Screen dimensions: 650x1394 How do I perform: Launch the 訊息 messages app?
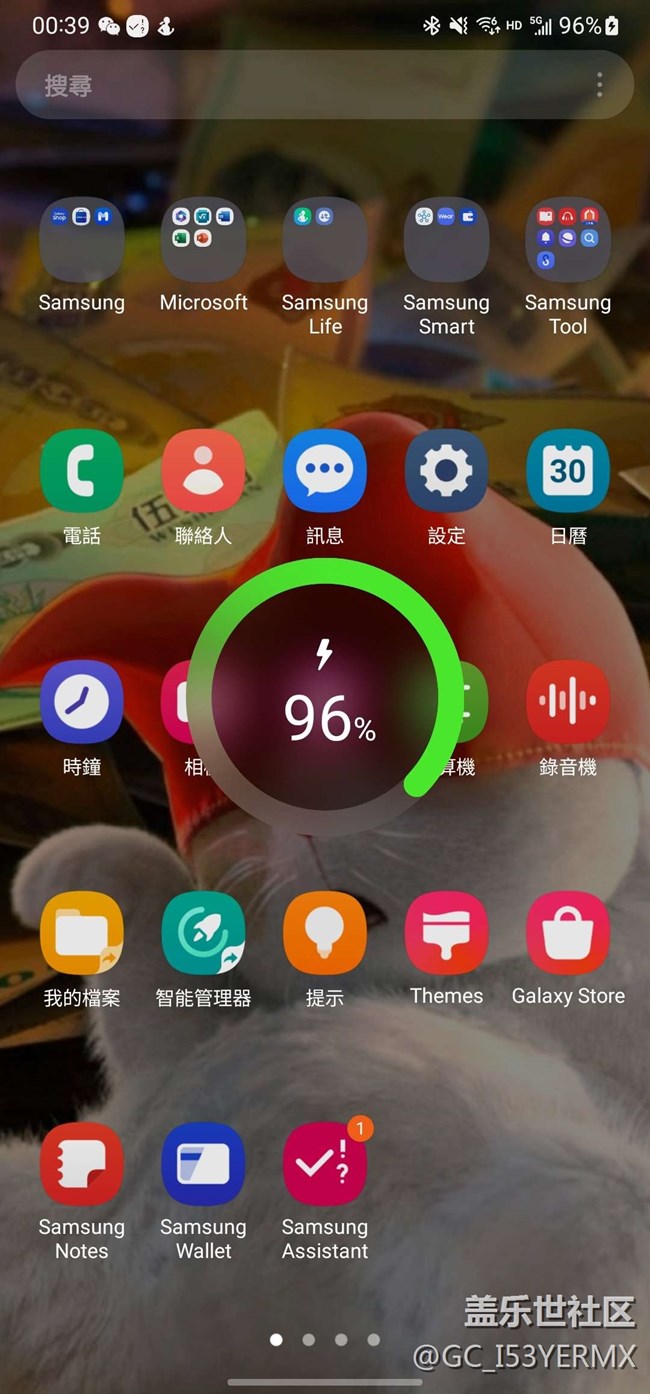[x=325, y=471]
